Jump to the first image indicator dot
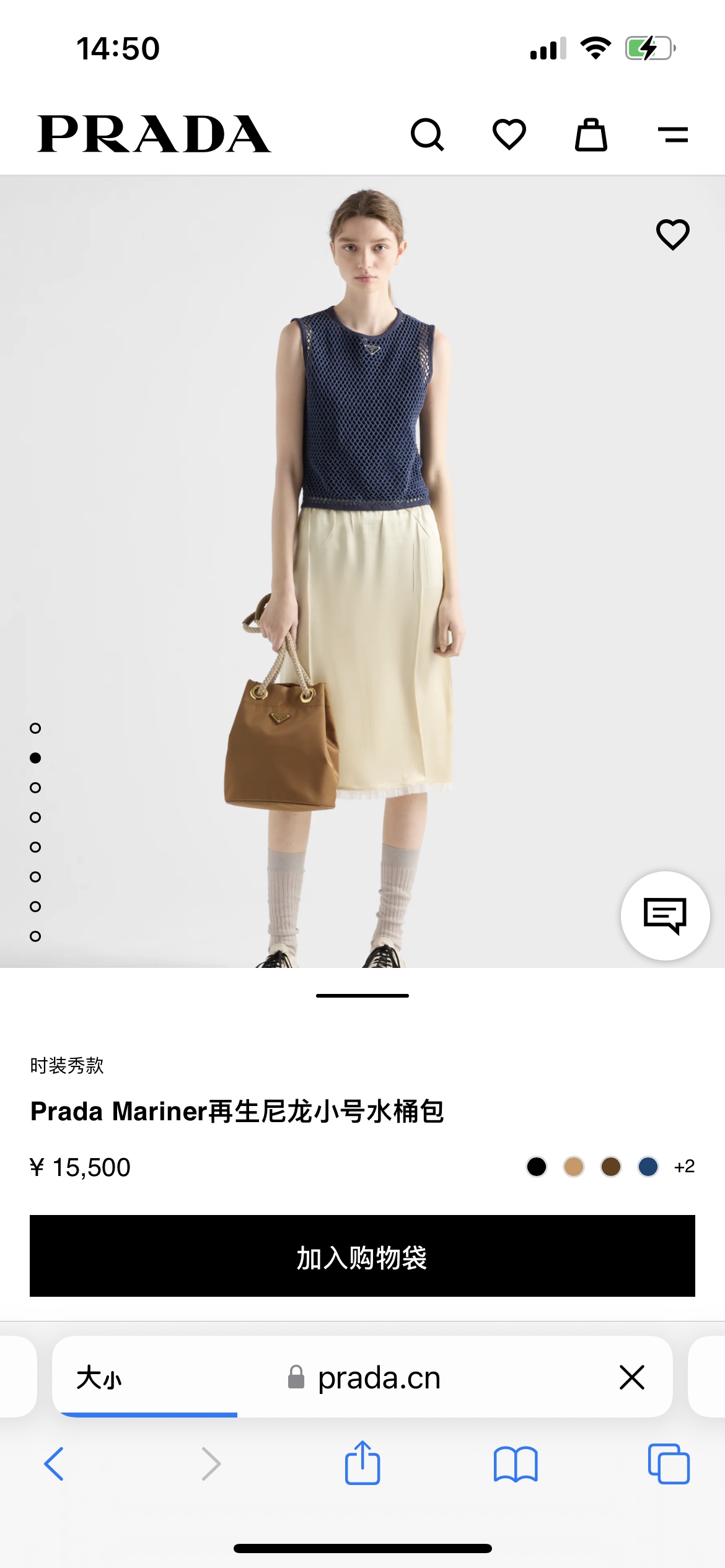 point(35,728)
